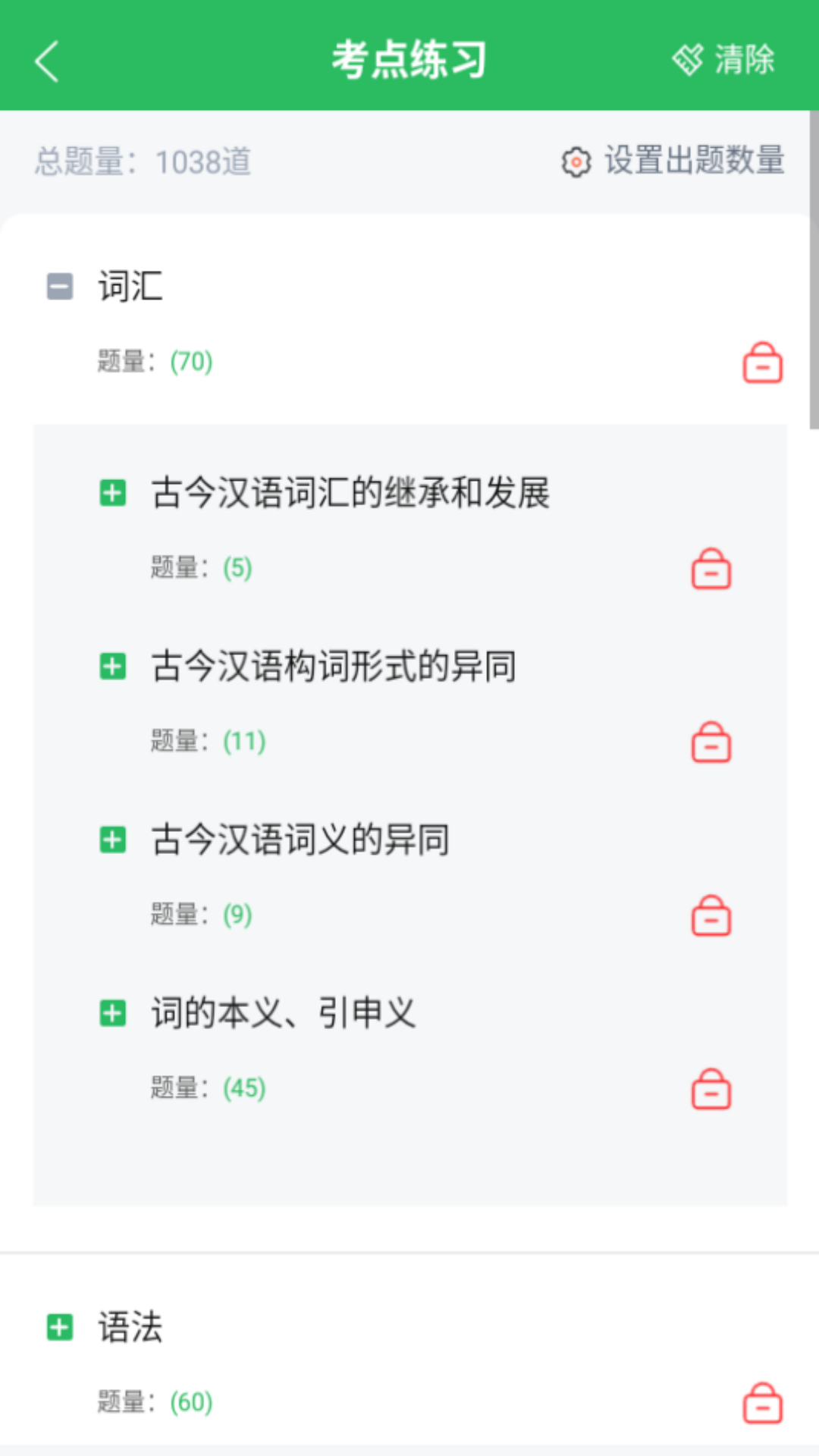Tap the lock icon on 词汇 section
819x1456 pixels.
click(x=761, y=362)
